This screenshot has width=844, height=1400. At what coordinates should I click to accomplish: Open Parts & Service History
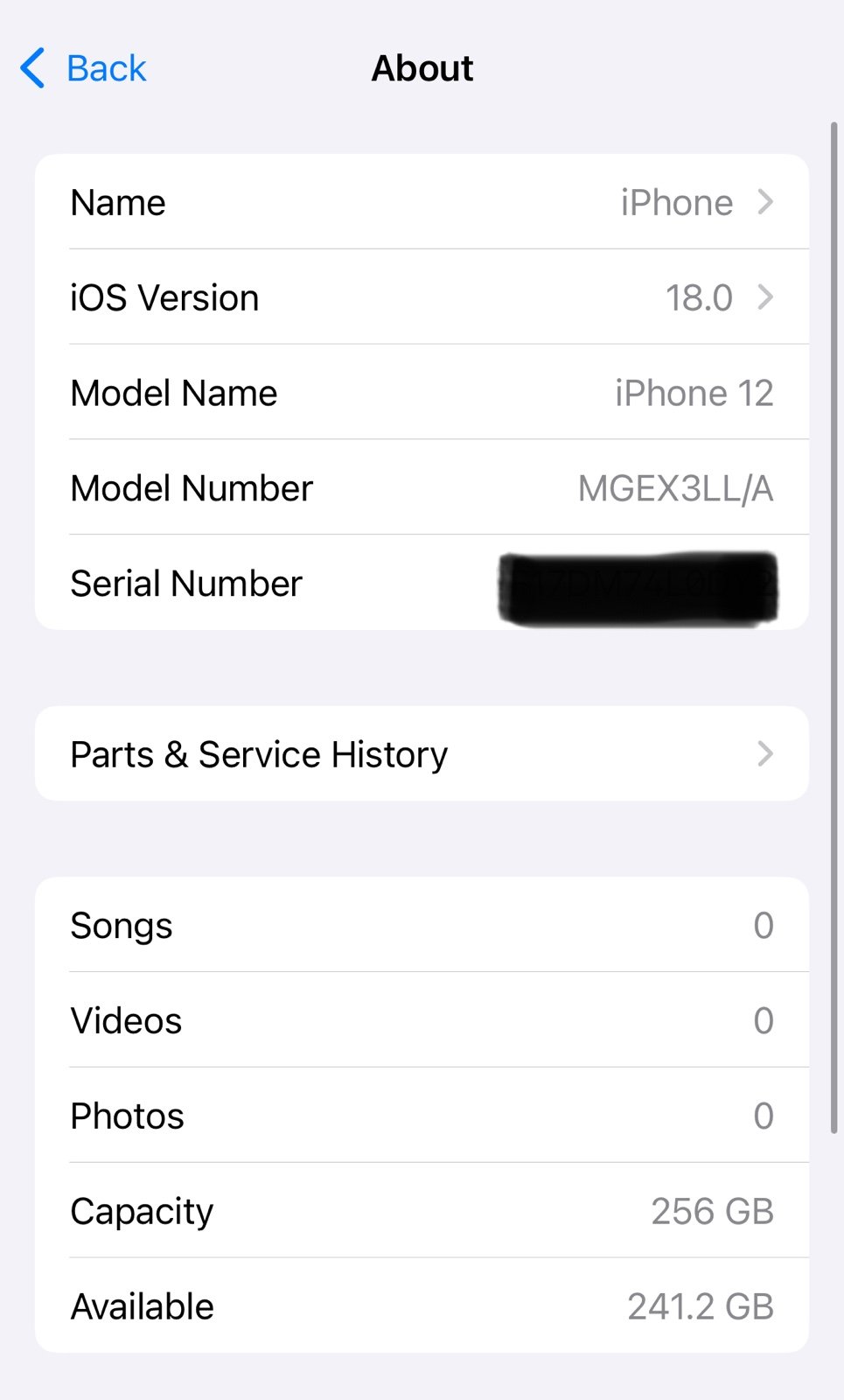point(422,754)
